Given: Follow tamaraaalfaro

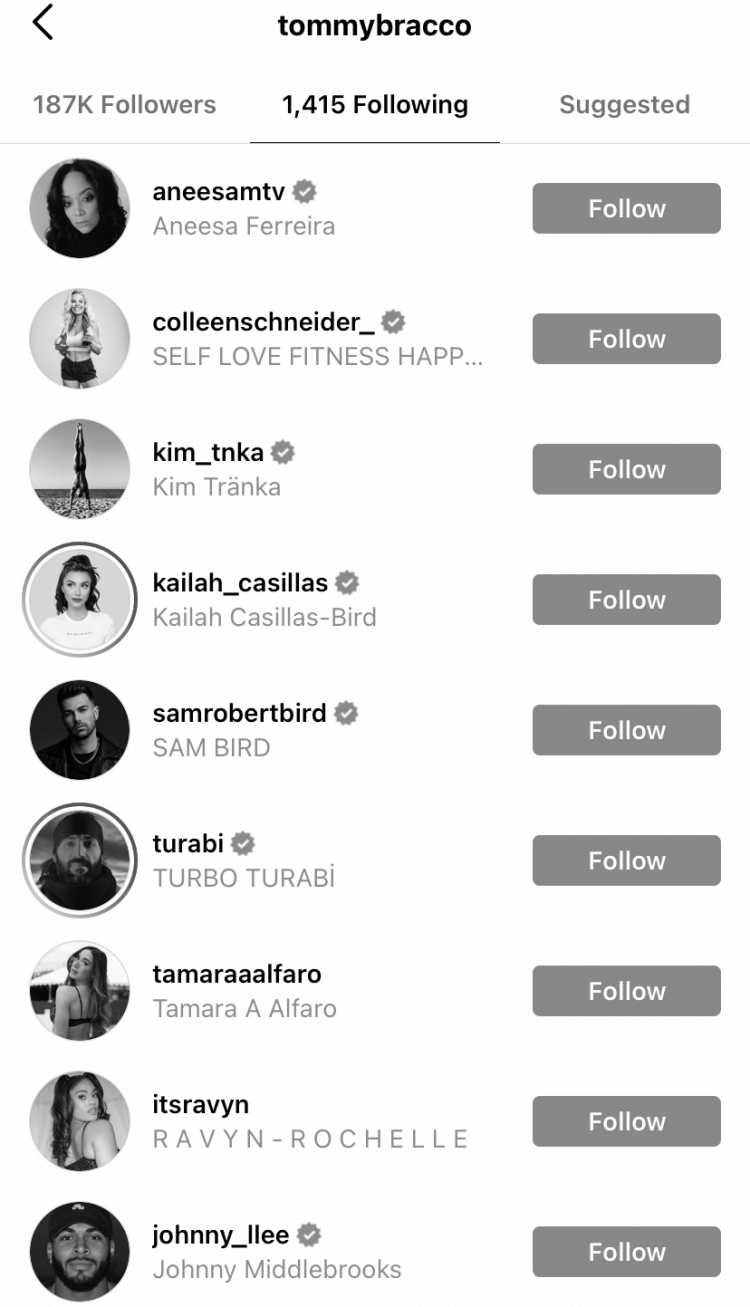Looking at the screenshot, I should (626, 991).
